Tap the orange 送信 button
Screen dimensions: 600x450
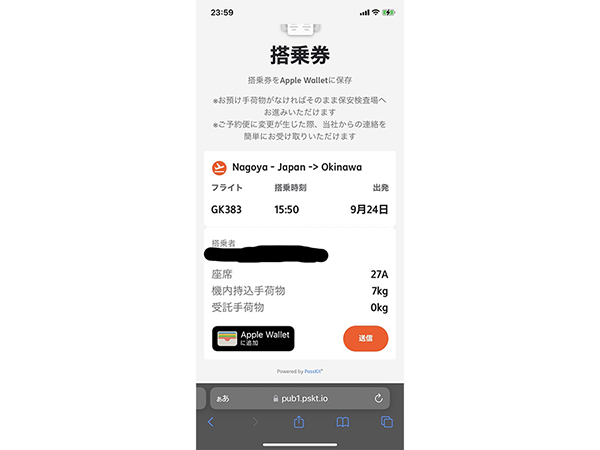[x=364, y=338]
